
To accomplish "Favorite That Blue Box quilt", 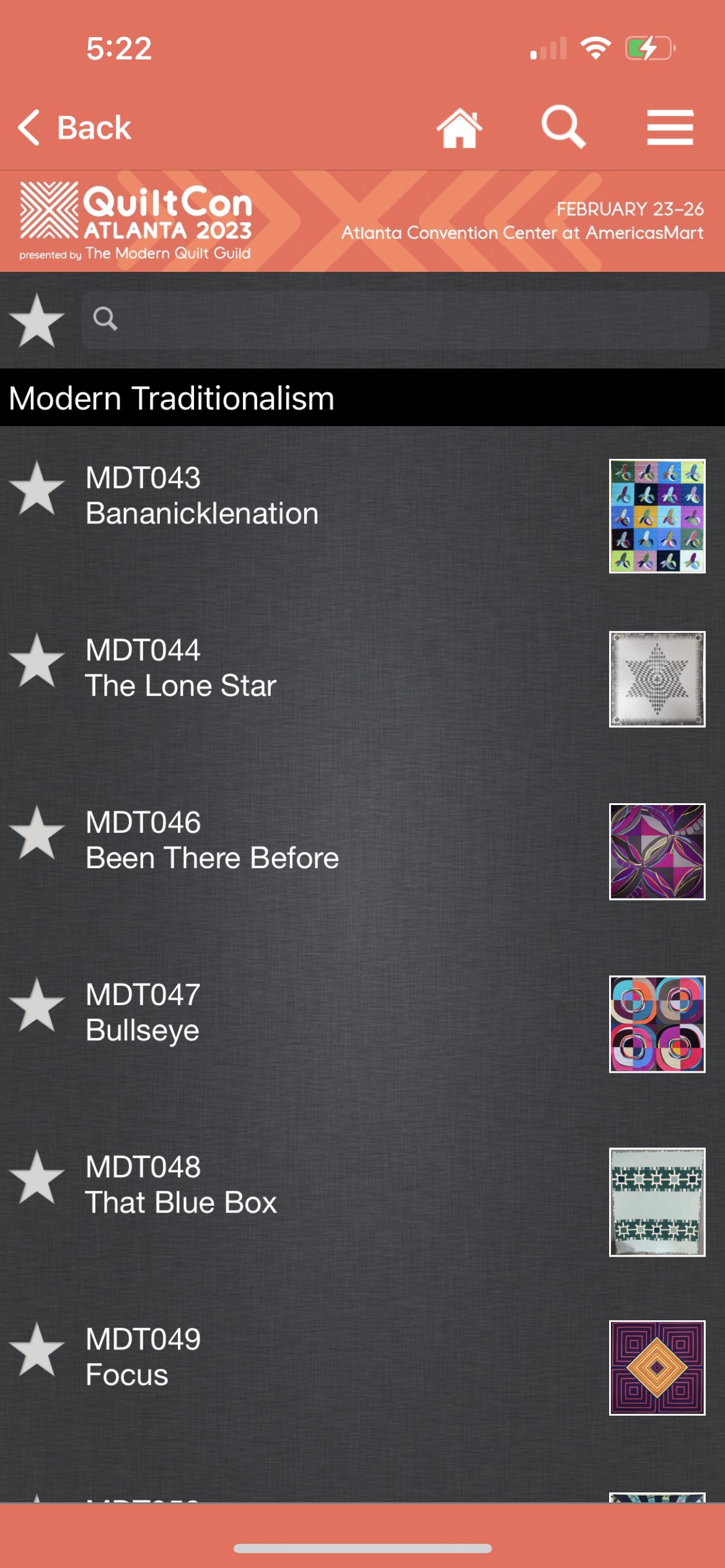I will (x=37, y=1178).
